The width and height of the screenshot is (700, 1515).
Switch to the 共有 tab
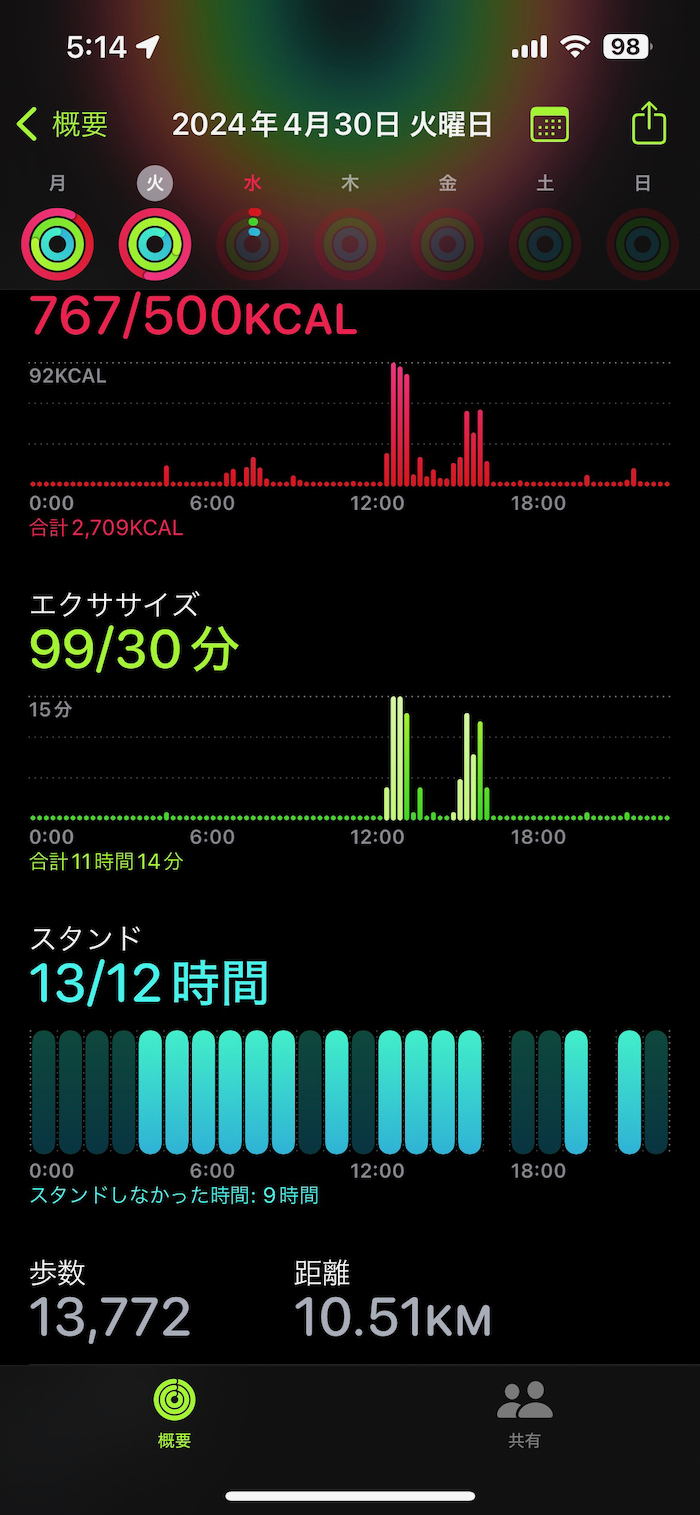tap(524, 1412)
